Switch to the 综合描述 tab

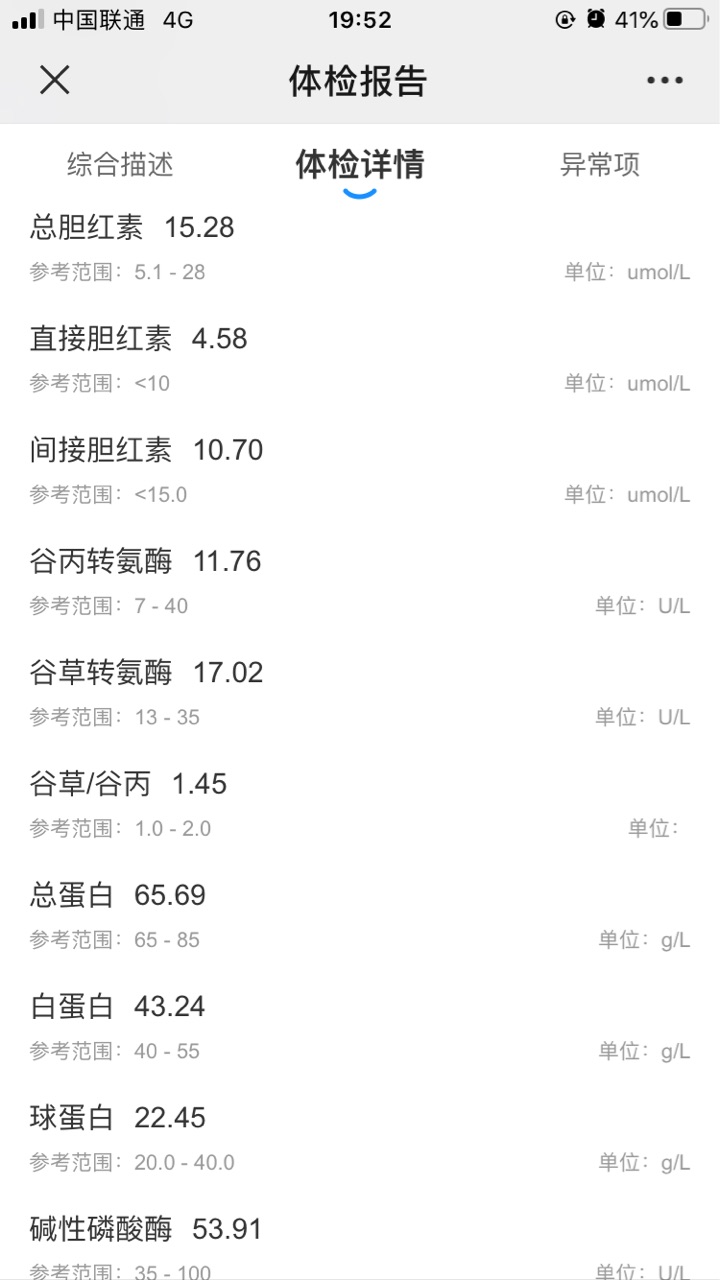point(120,164)
